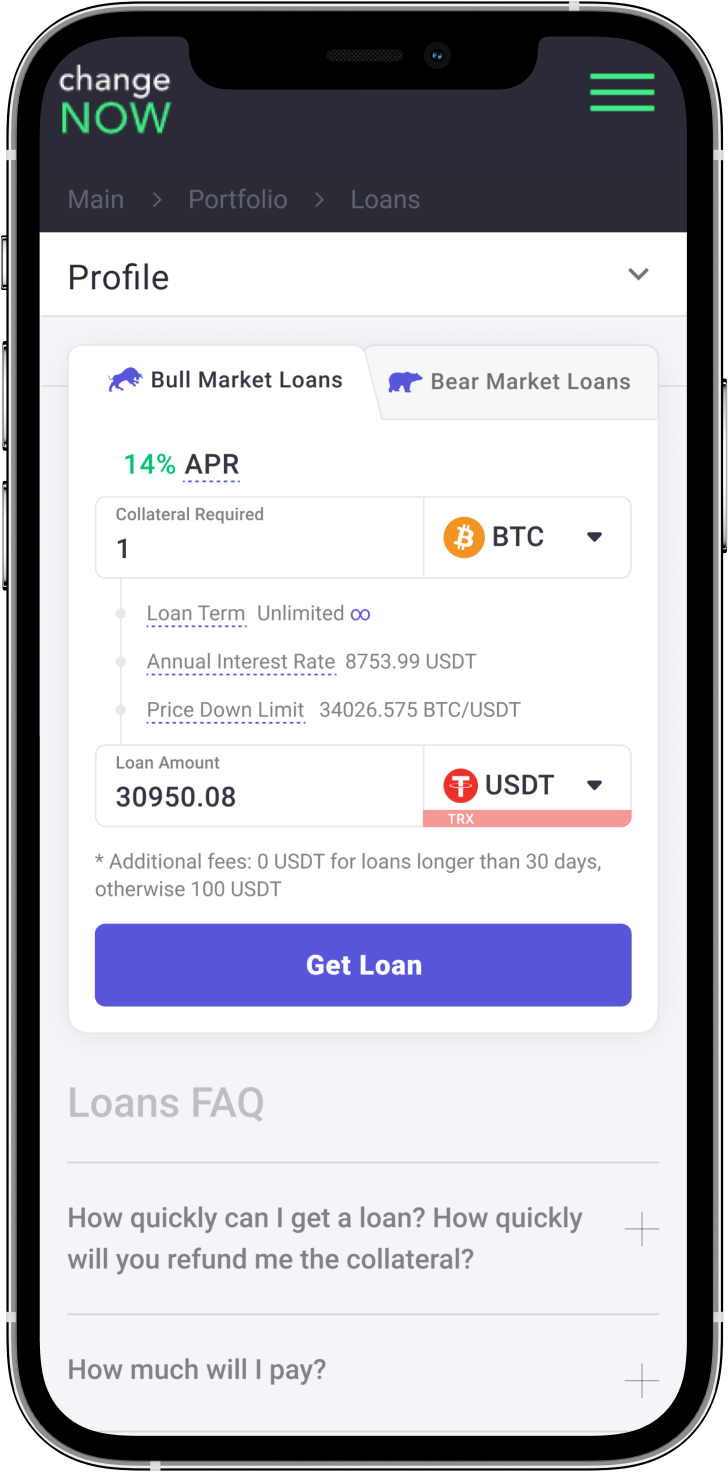728x1472 pixels.
Task: Open the hamburger menu
Action: 621,92
